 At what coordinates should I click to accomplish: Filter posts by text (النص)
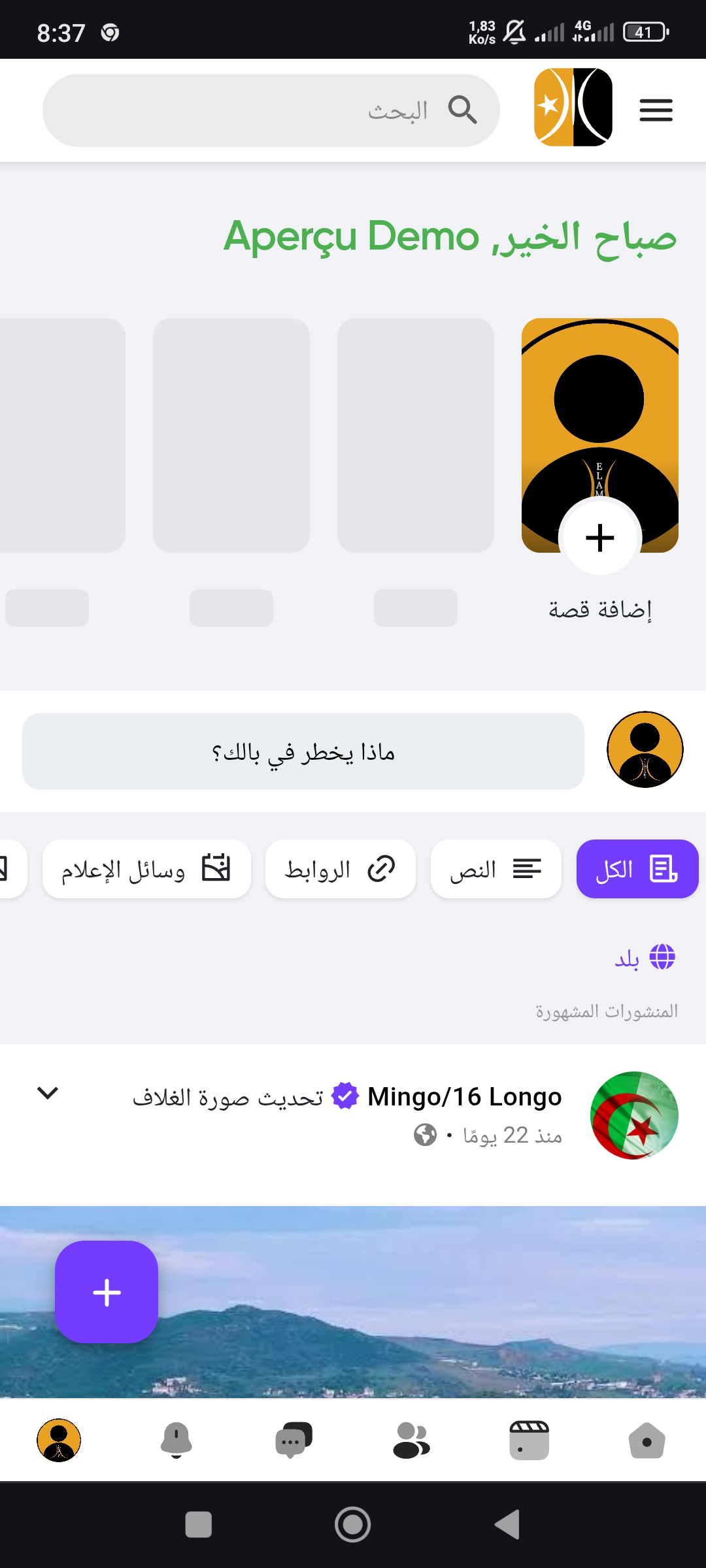coord(496,869)
